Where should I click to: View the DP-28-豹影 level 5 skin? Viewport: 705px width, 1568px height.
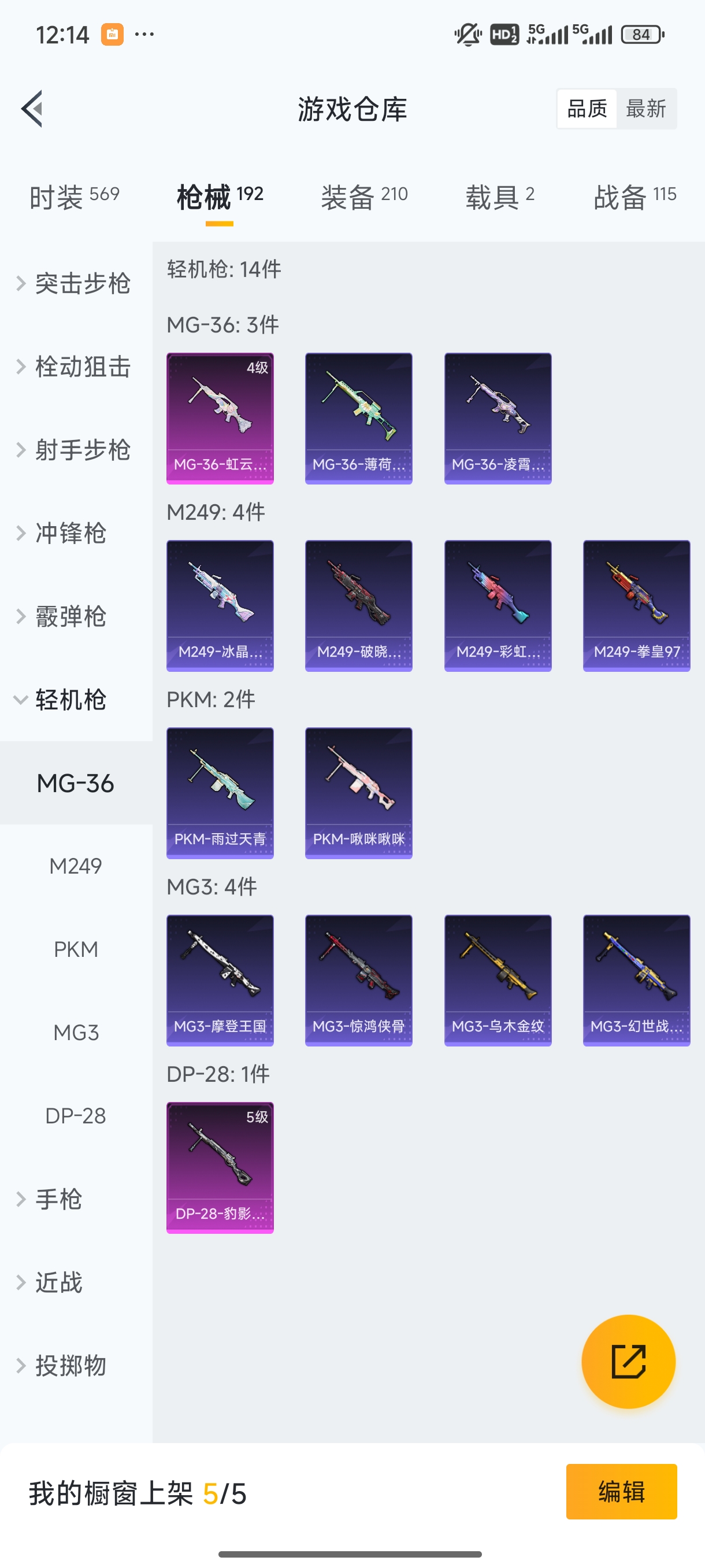tap(220, 1167)
